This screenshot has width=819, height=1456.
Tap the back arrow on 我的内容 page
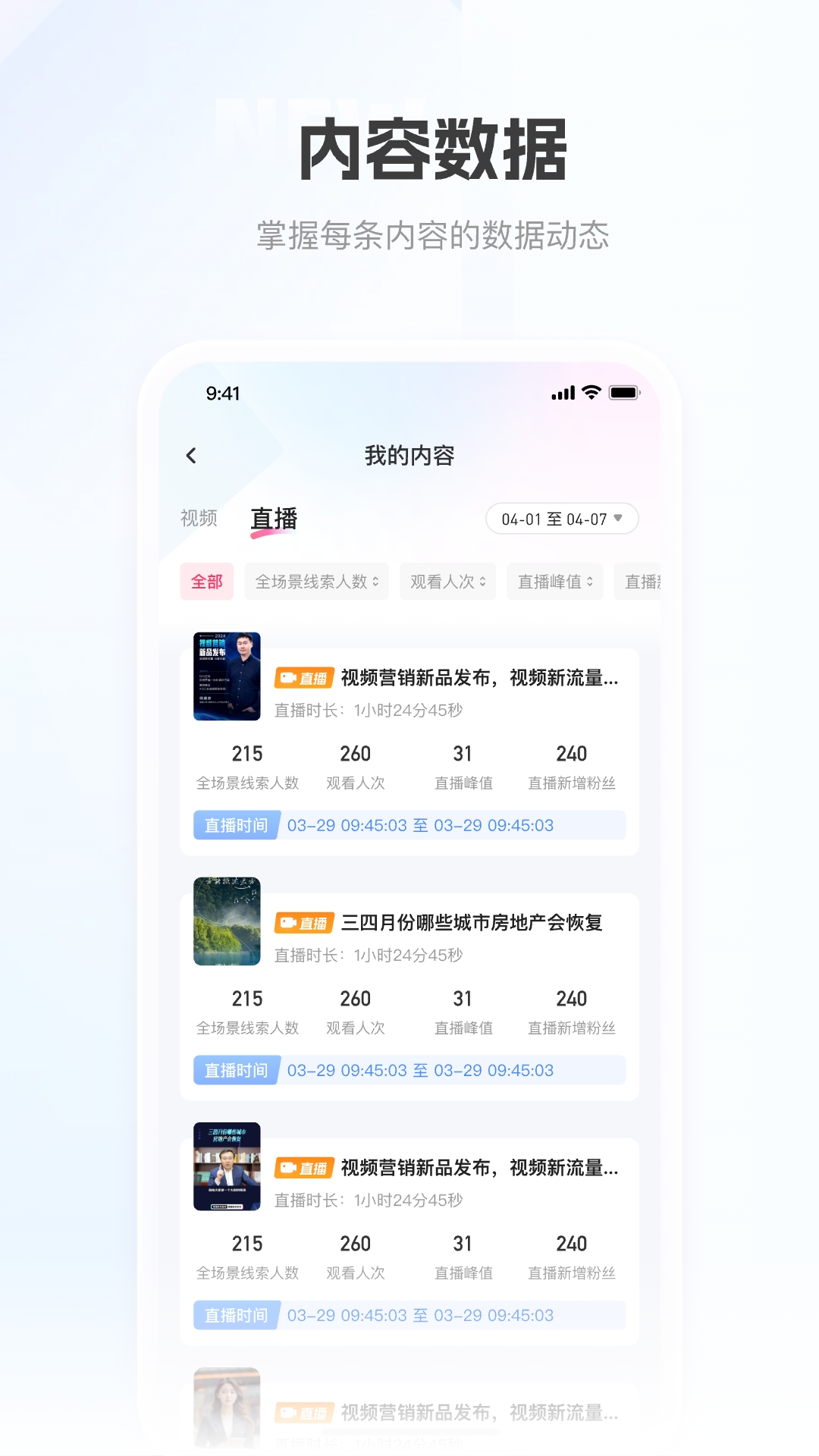click(x=190, y=455)
